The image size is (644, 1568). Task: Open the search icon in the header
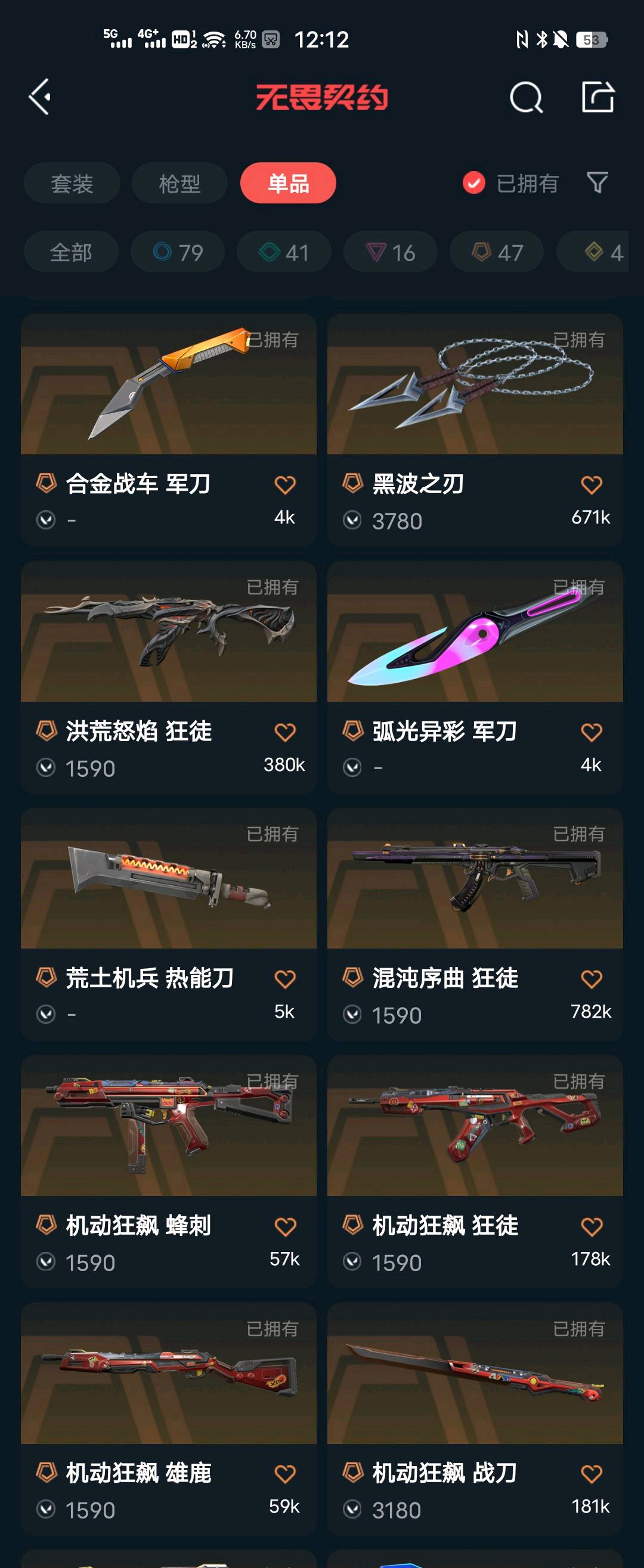tap(526, 97)
